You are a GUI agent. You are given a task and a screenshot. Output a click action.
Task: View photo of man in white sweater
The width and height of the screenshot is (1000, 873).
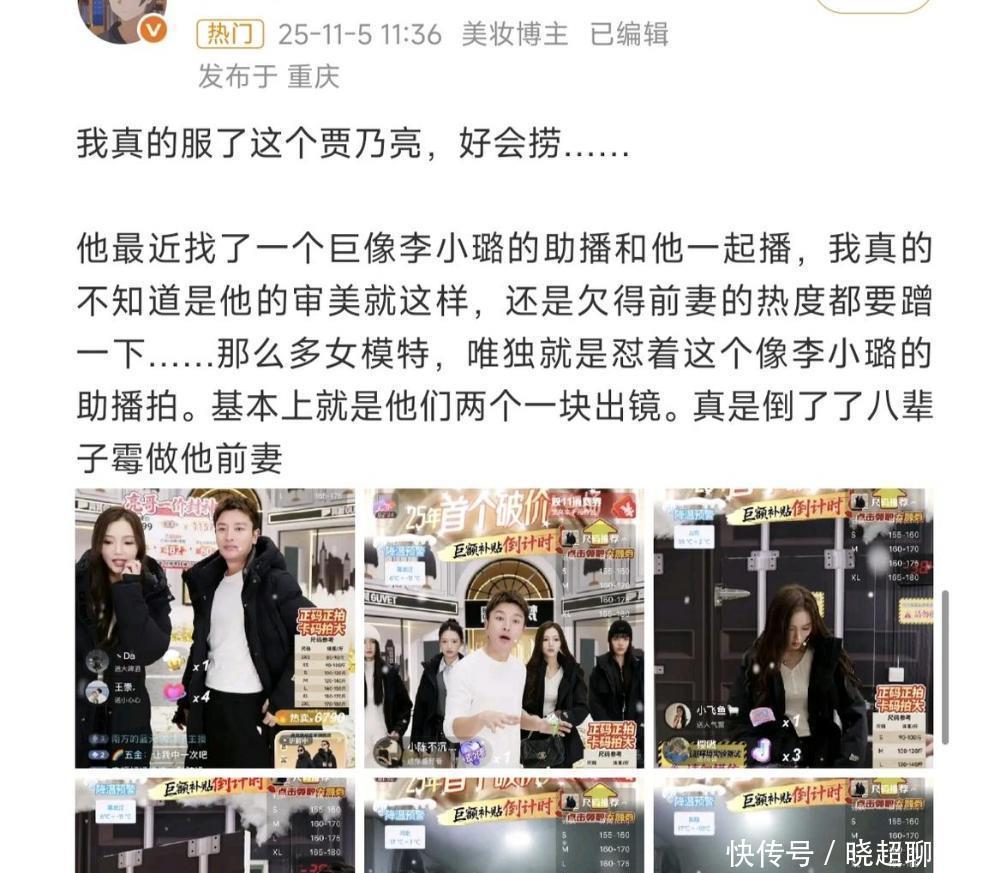tap(504, 628)
